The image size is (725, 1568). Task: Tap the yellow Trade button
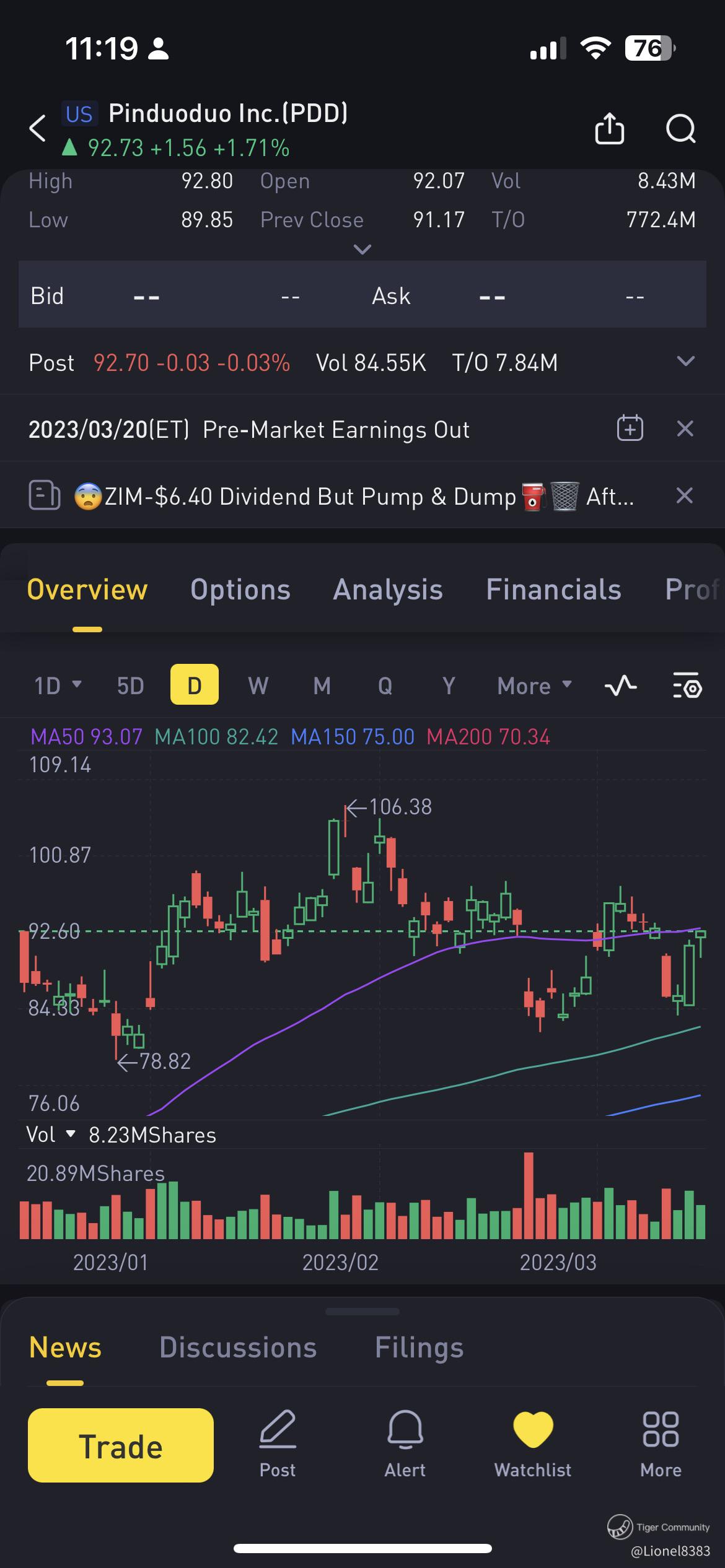coord(121,1446)
